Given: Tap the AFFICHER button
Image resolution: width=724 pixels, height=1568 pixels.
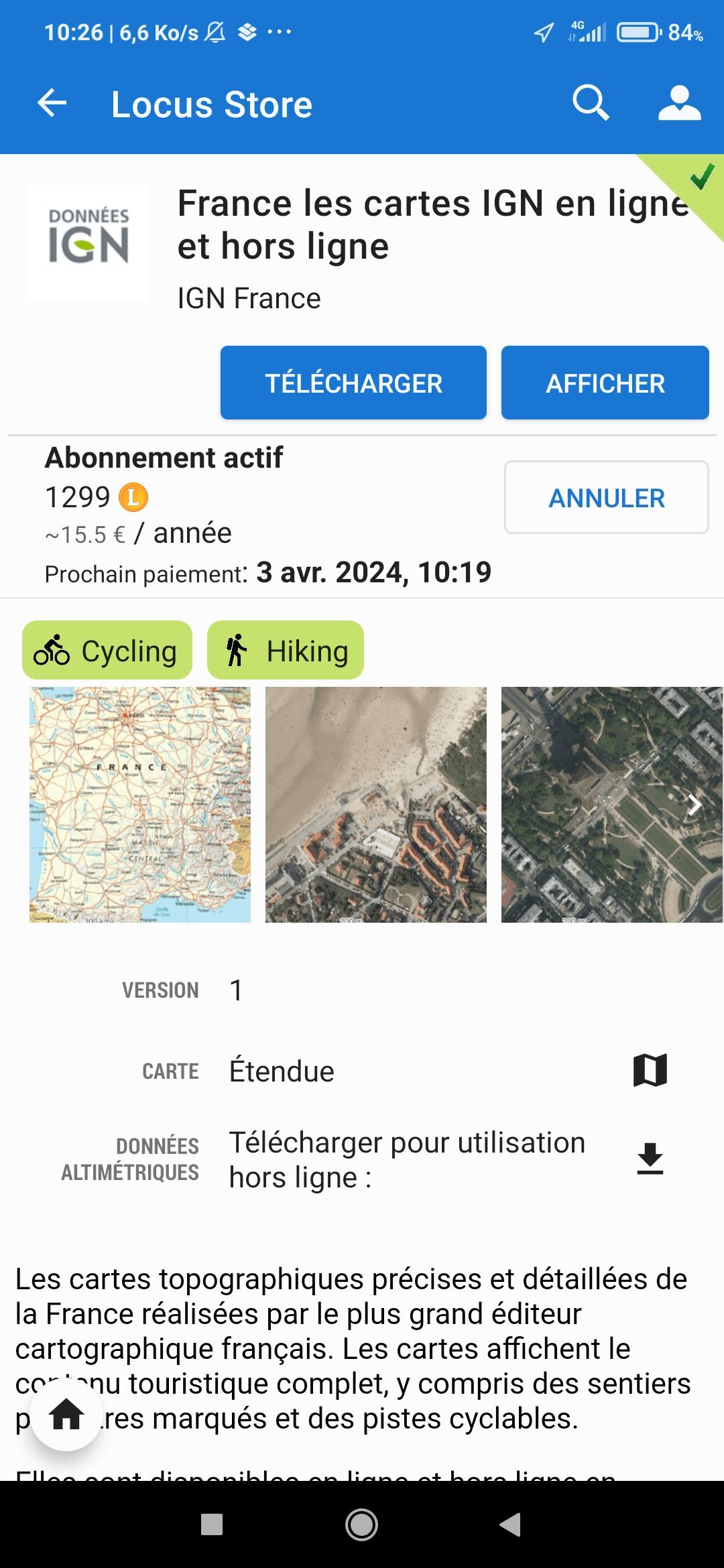Looking at the screenshot, I should point(605,383).
